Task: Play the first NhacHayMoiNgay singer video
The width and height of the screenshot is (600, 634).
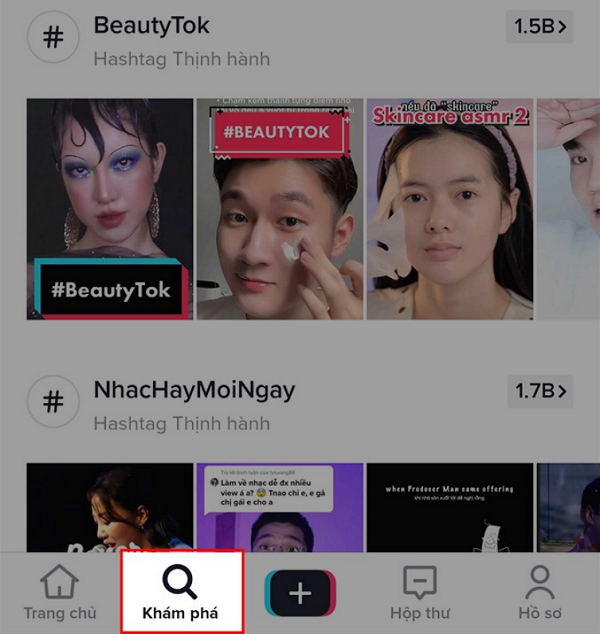Action: [109, 507]
